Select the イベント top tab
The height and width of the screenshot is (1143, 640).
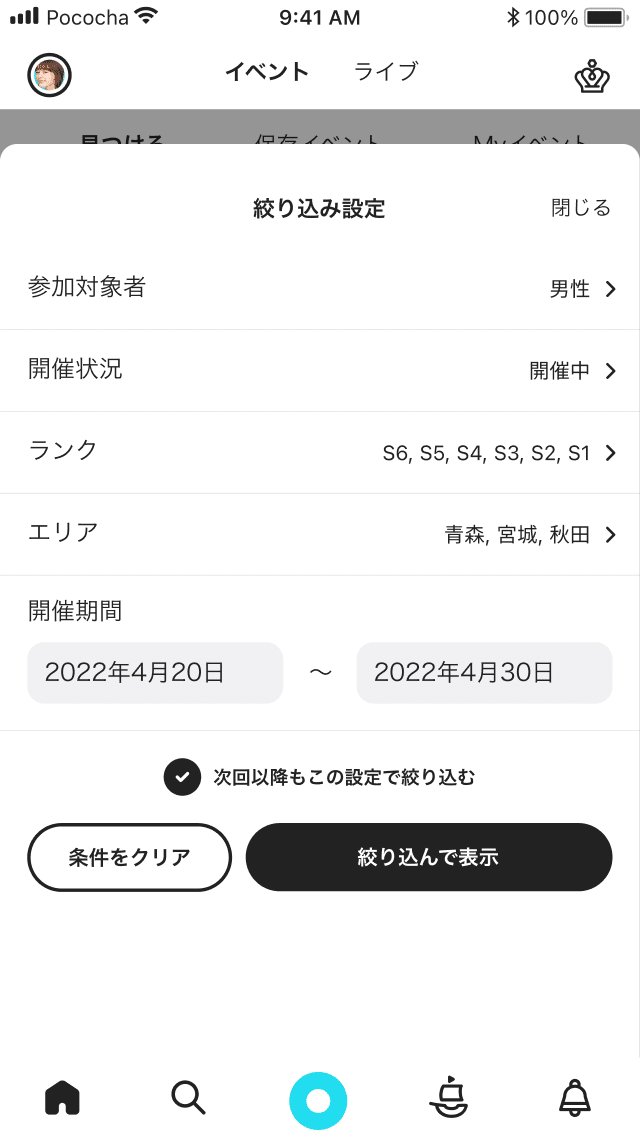tap(267, 71)
